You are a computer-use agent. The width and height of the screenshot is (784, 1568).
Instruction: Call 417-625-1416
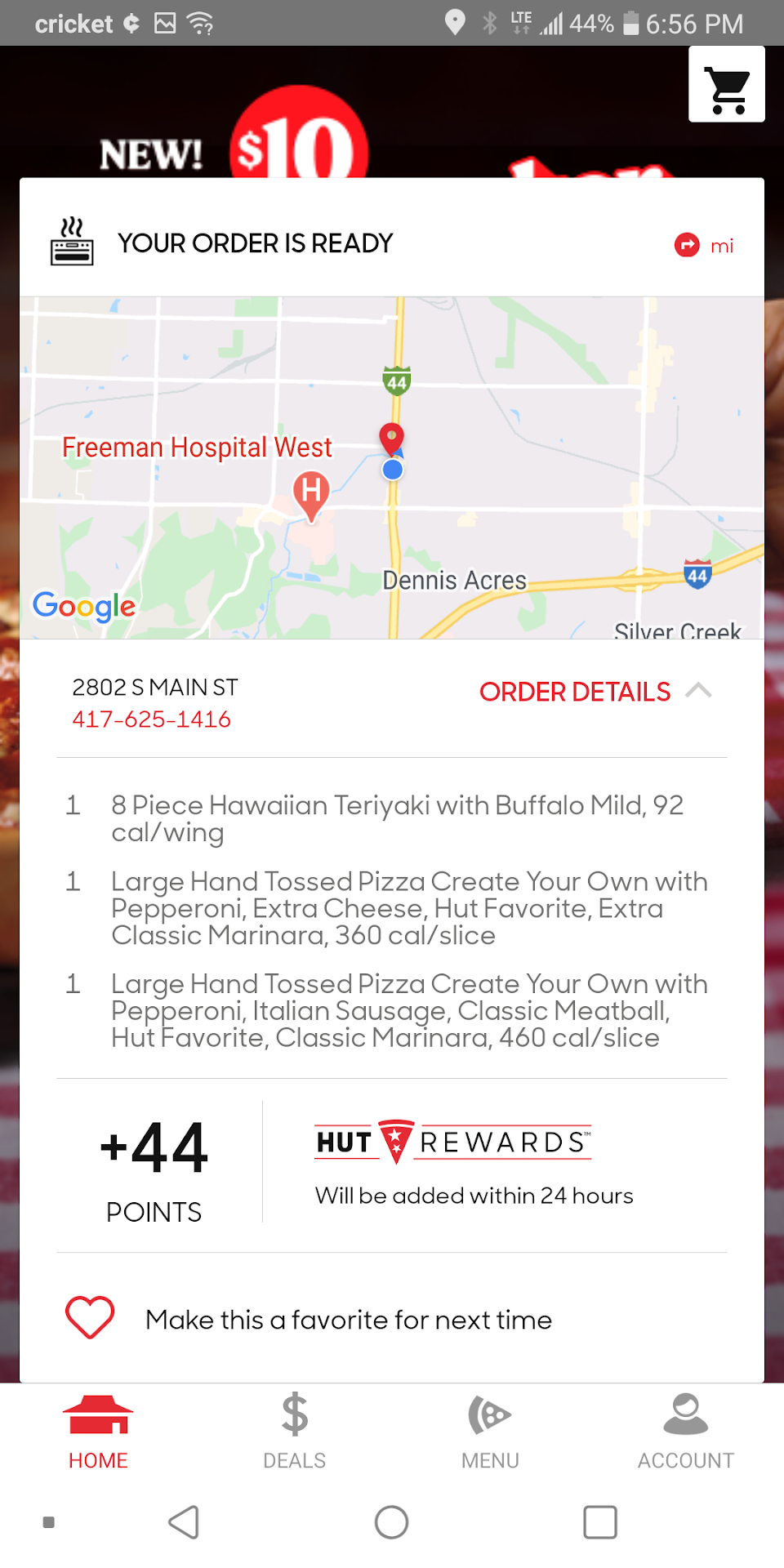point(151,719)
